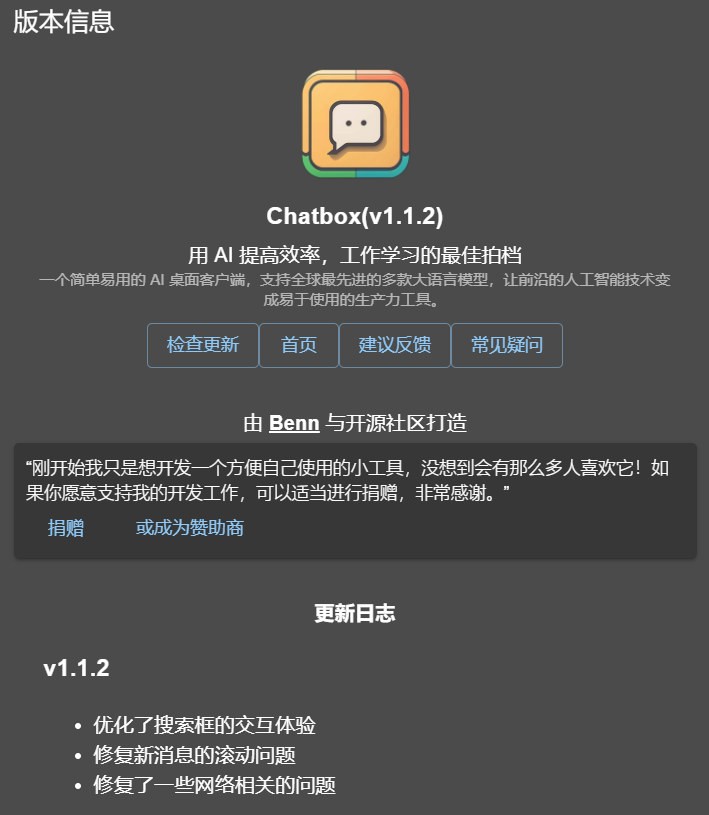Open the Benn author link
The image size is (709, 815).
(x=294, y=423)
